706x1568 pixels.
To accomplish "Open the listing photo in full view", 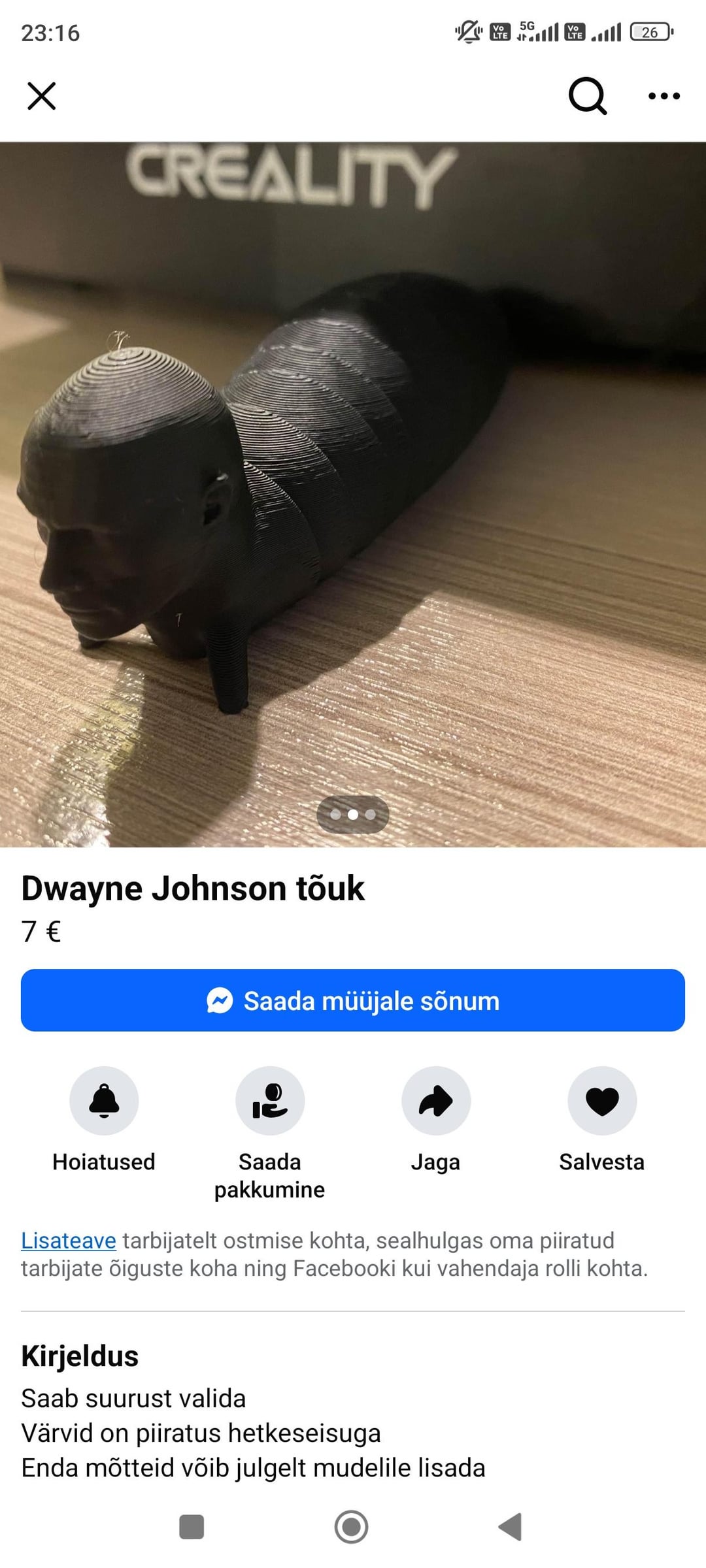I will click(353, 495).
